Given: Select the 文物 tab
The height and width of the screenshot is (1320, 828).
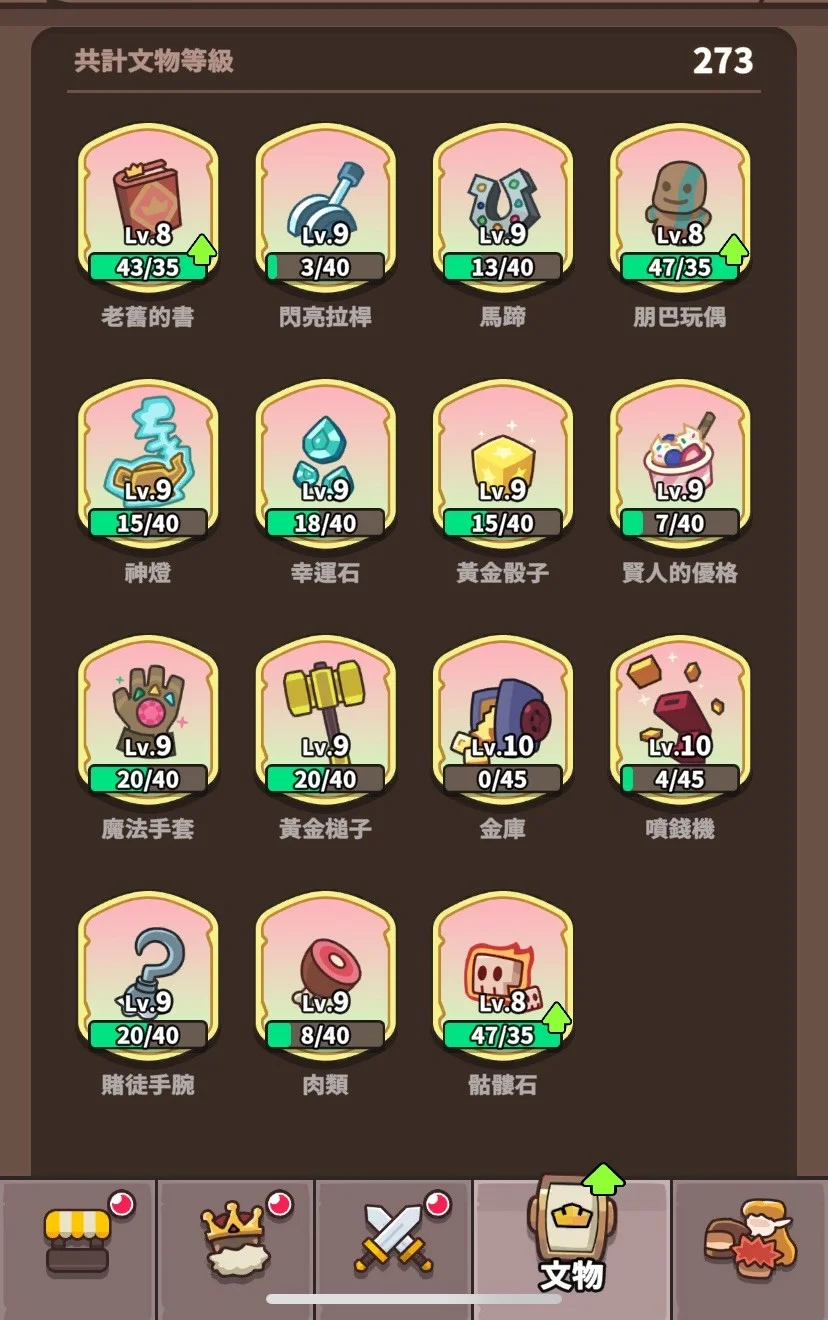Looking at the screenshot, I should [572, 1240].
